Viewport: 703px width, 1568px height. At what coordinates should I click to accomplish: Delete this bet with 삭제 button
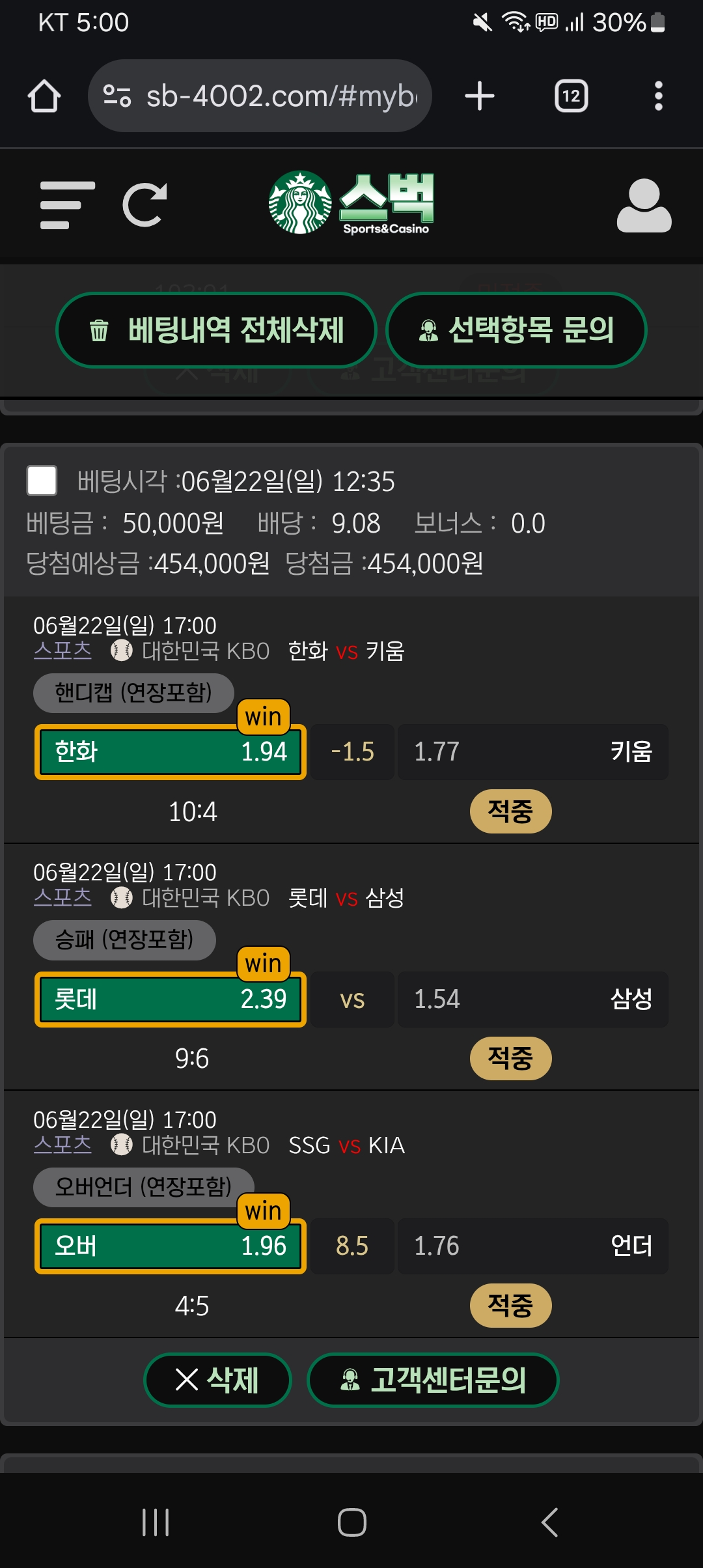(217, 1379)
